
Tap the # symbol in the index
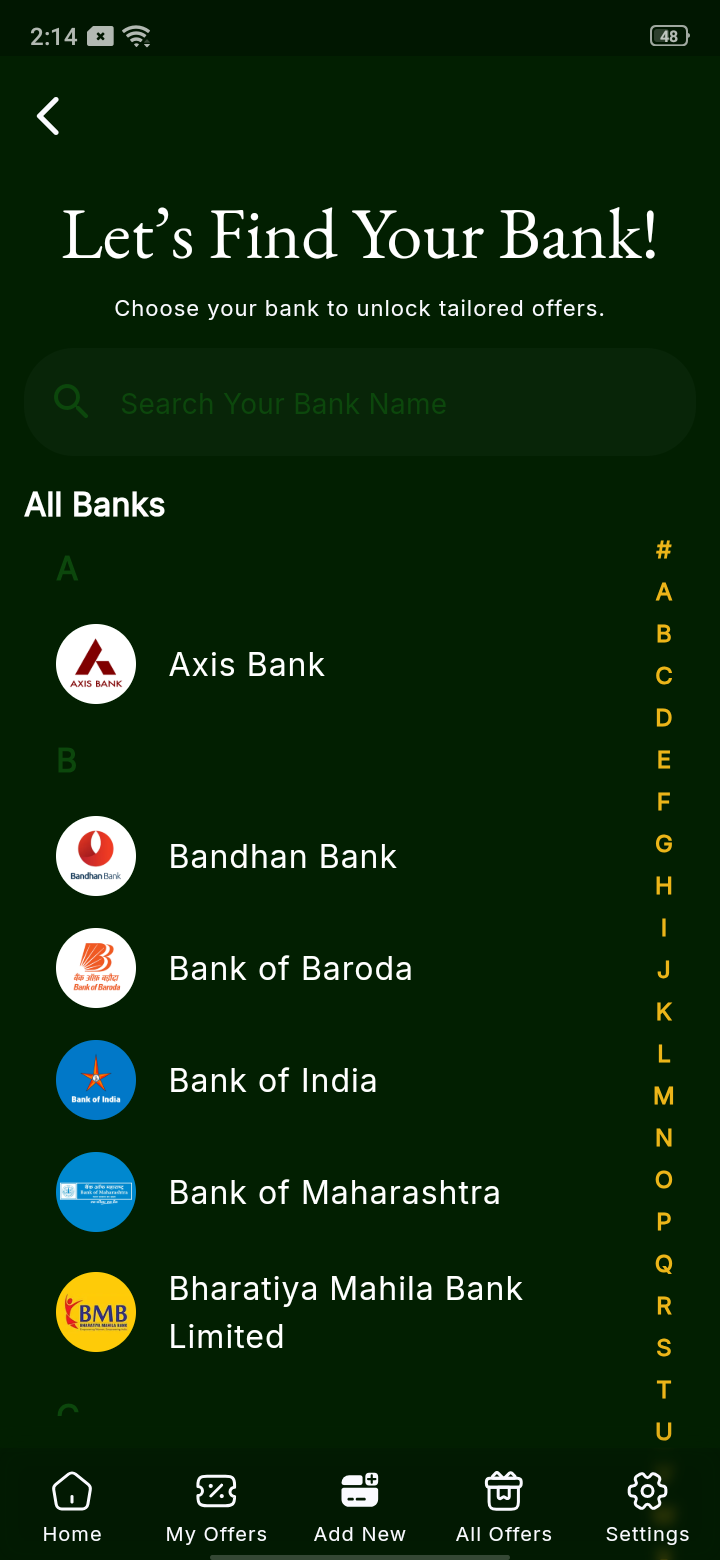(x=664, y=550)
